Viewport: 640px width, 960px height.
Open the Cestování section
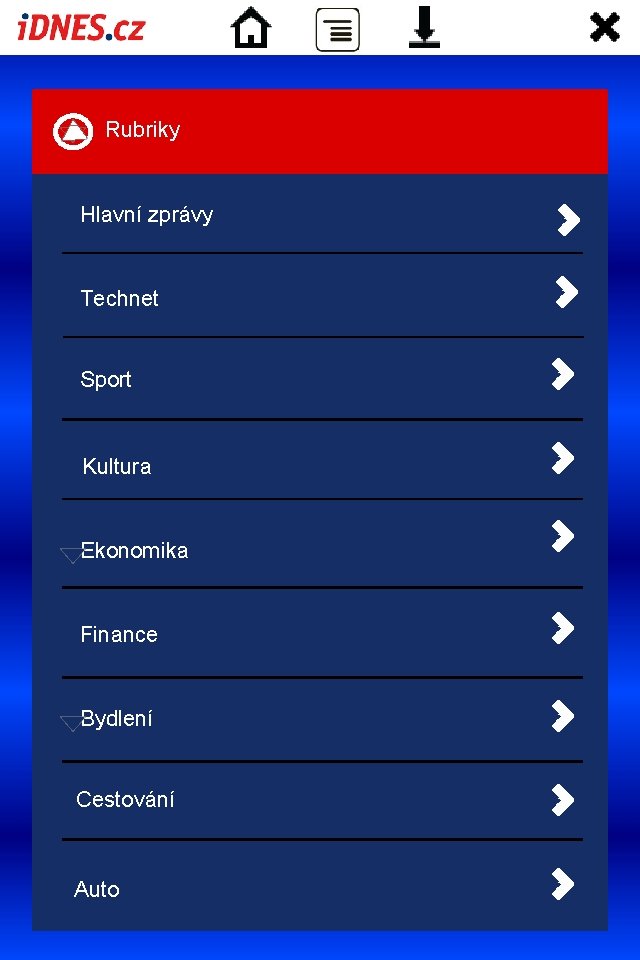pyautogui.click(x=322, y=801)
